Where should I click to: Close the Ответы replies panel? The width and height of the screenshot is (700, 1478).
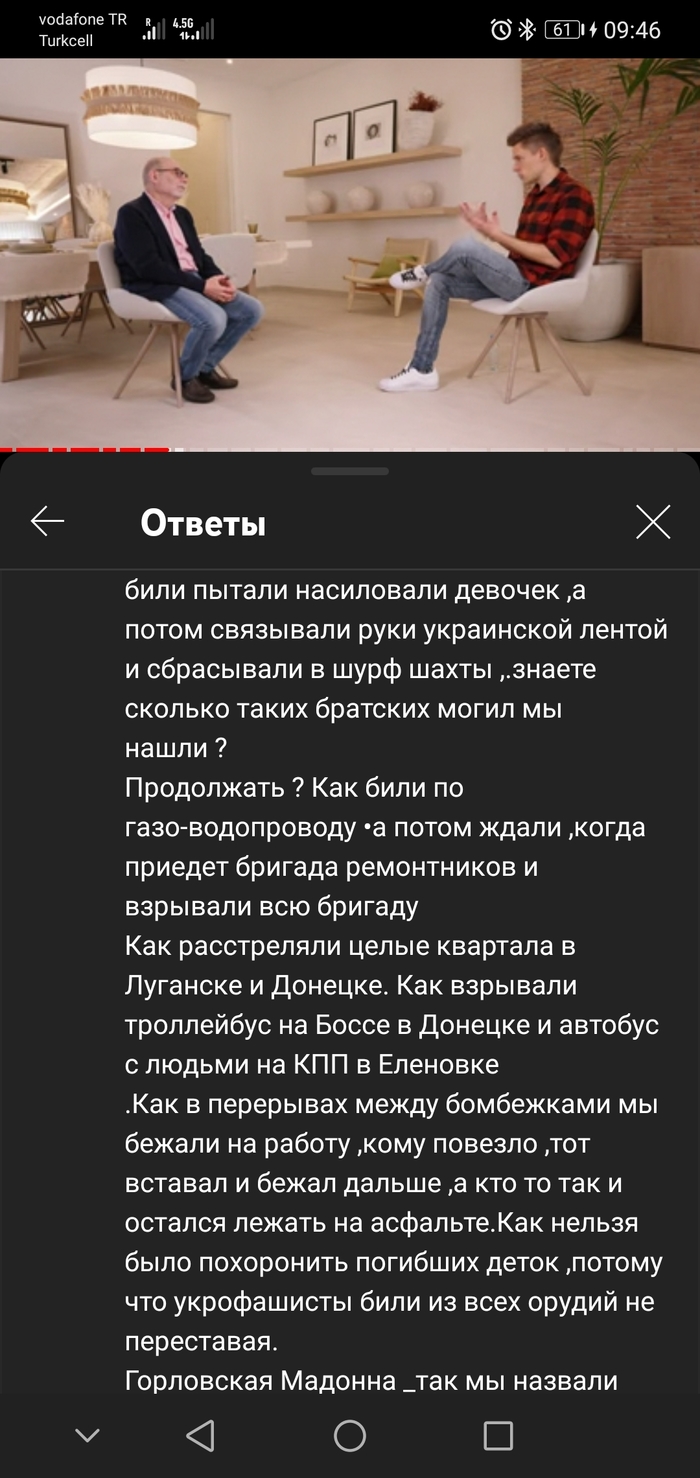653,521
